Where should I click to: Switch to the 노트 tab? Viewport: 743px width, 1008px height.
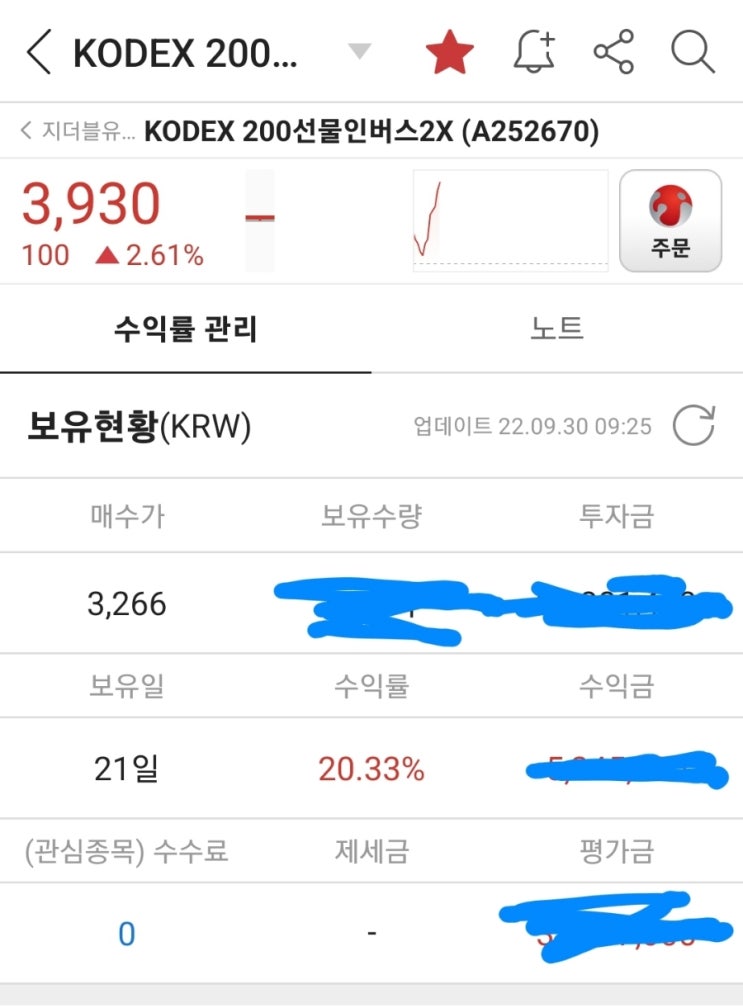click(x=557, y=328)
